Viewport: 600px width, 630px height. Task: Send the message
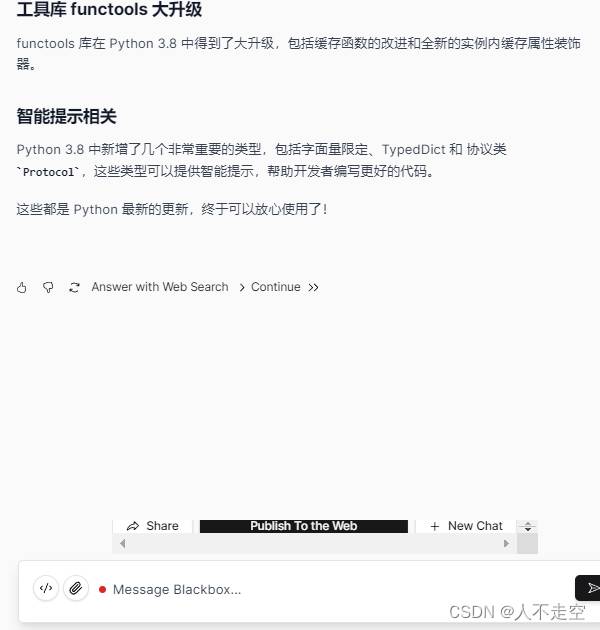pyautogui.click(x=591, y=588)
